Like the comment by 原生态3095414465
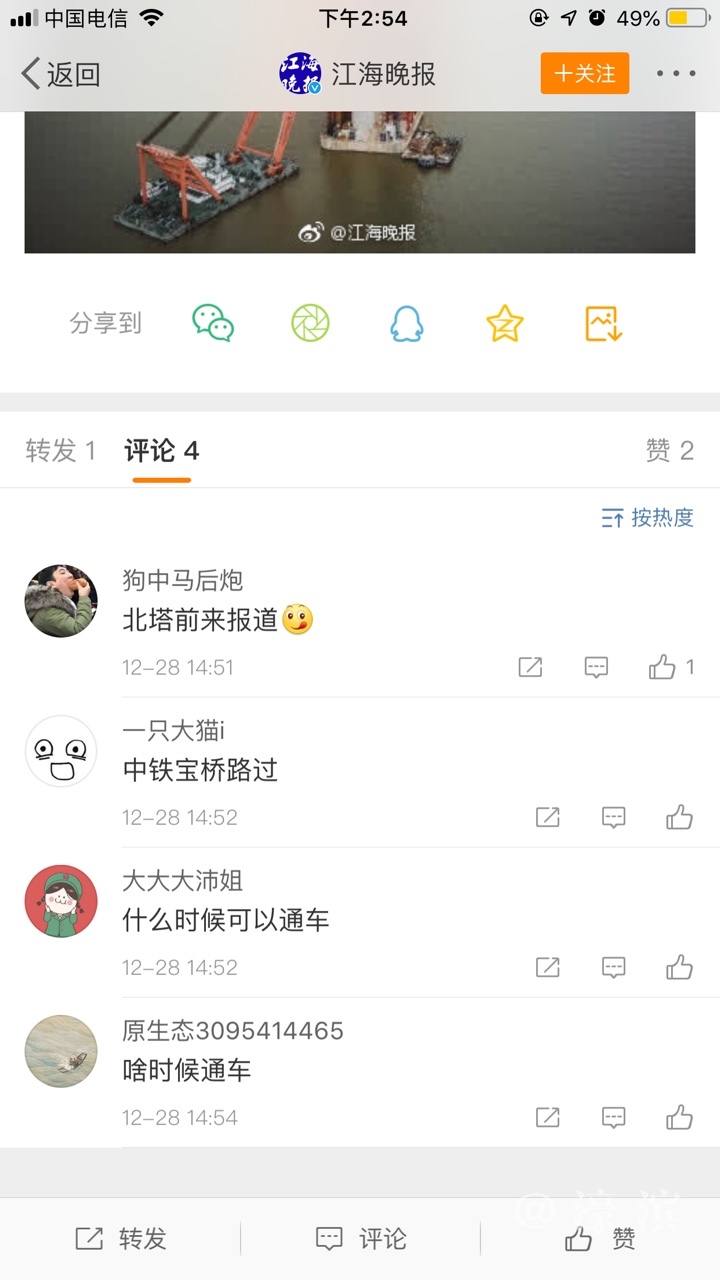The height and width of the screenshot is (1280, 720). tap(679, 1117)
